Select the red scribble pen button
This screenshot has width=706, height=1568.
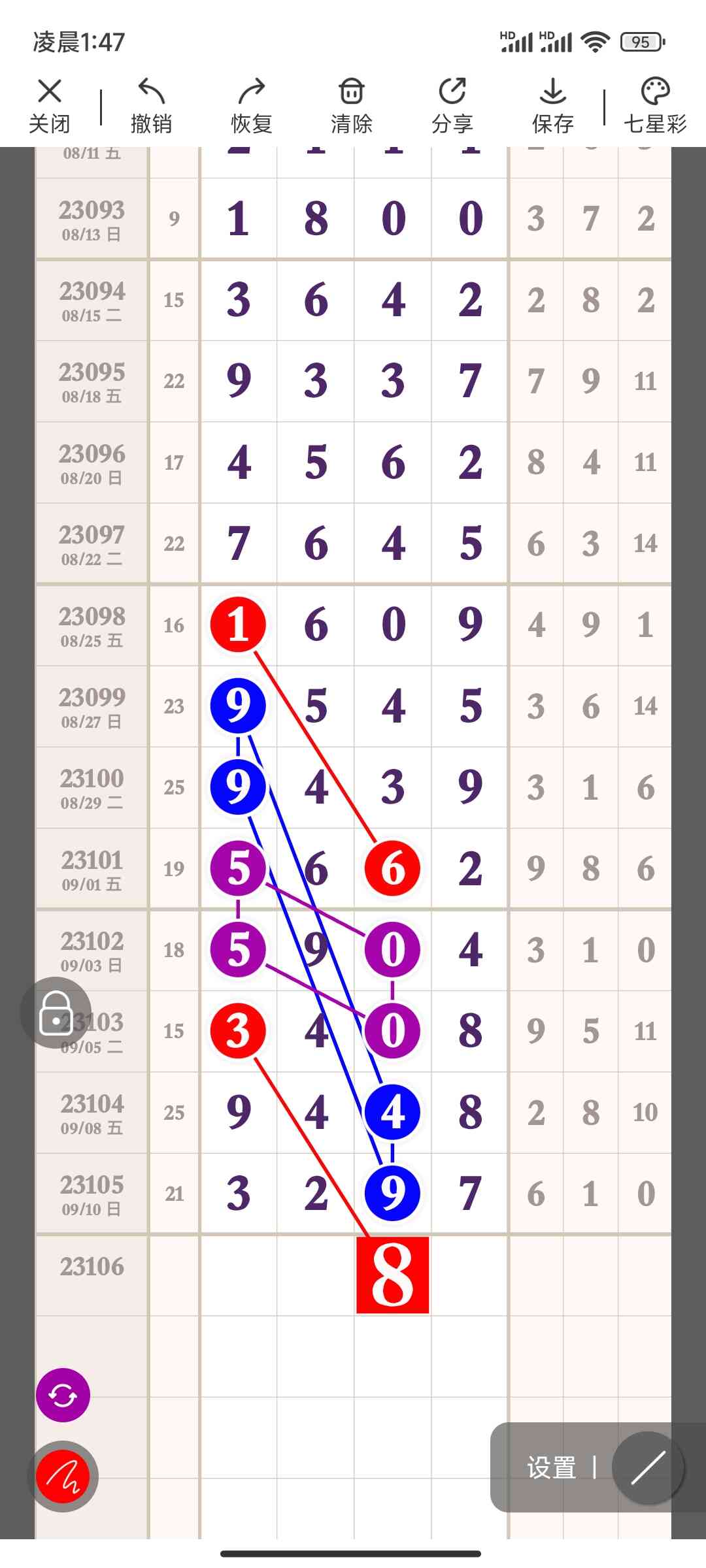pyautogui.click(x=63, y=1476)
